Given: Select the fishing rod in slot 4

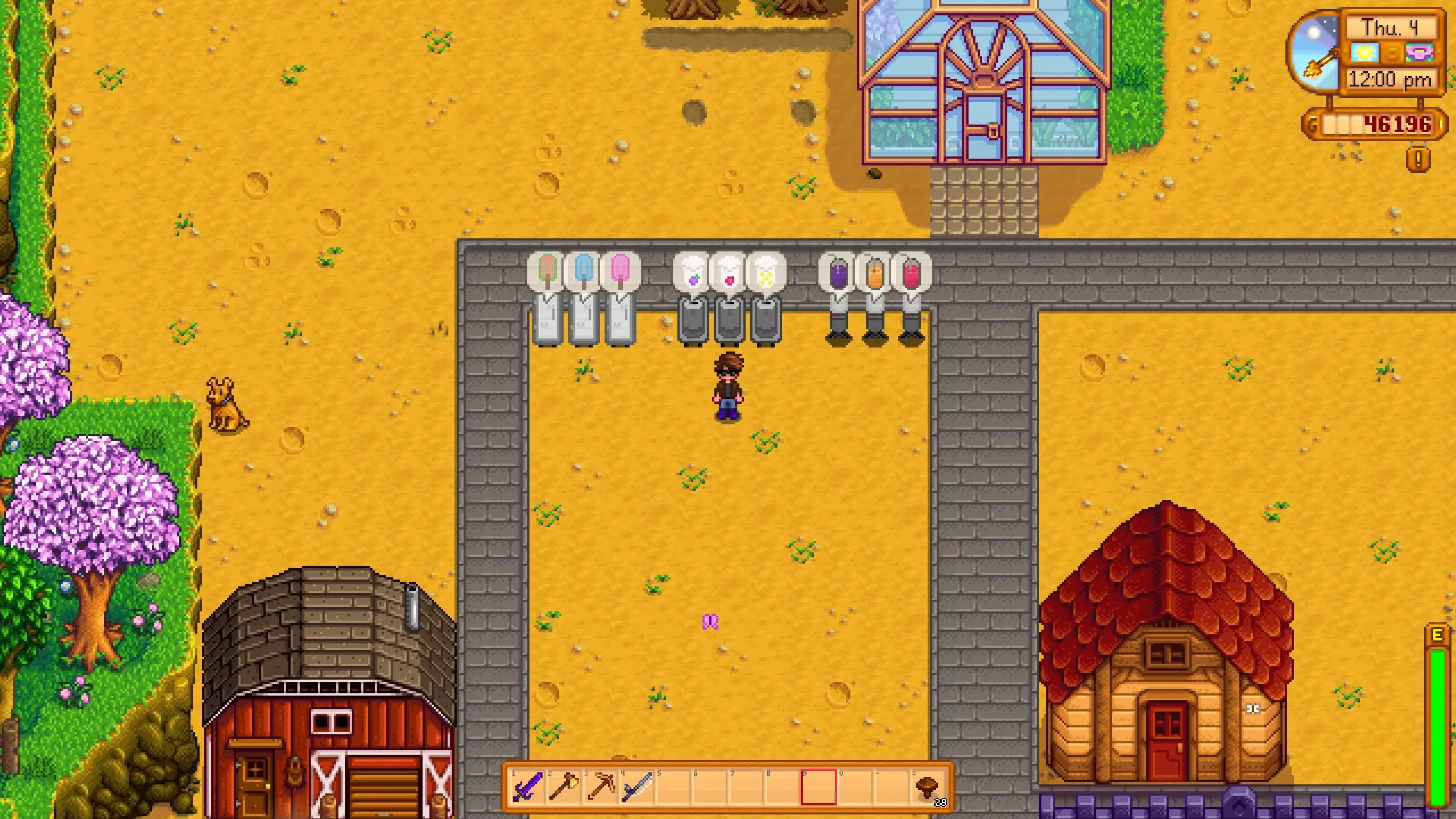Looking at the screenshot, I should point(636,788).
